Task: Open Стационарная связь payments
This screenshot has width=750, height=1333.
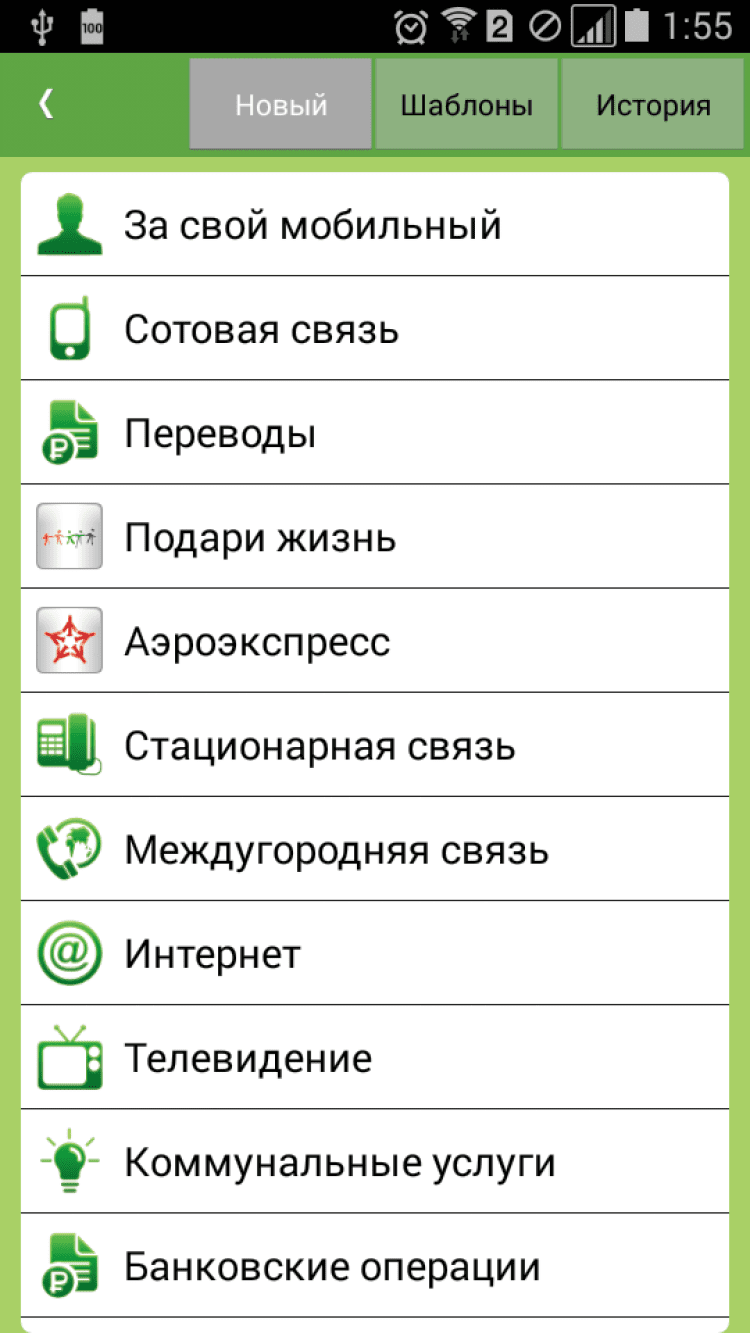Action: [375, 746]
